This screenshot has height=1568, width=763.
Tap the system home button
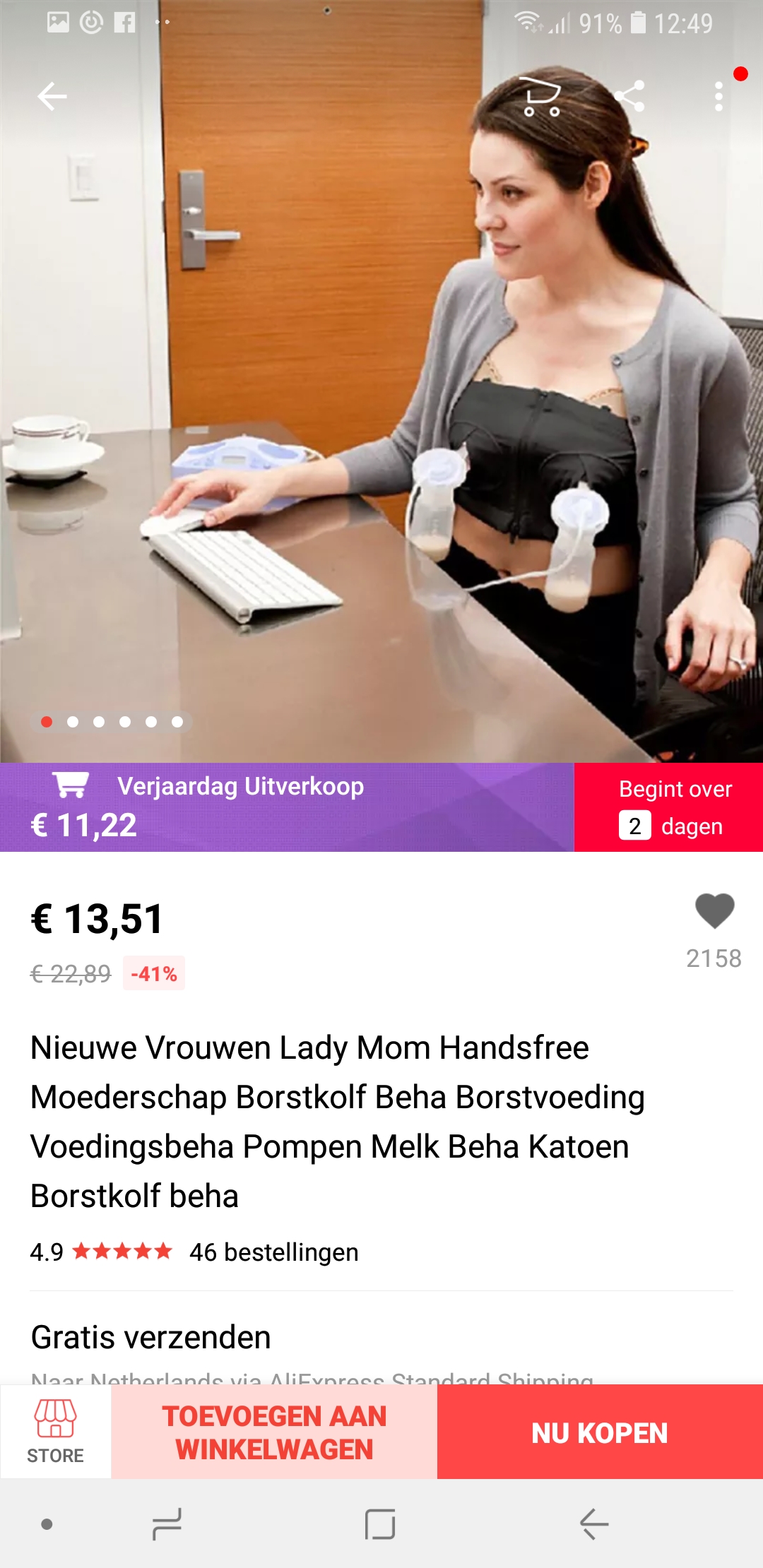380,1524
